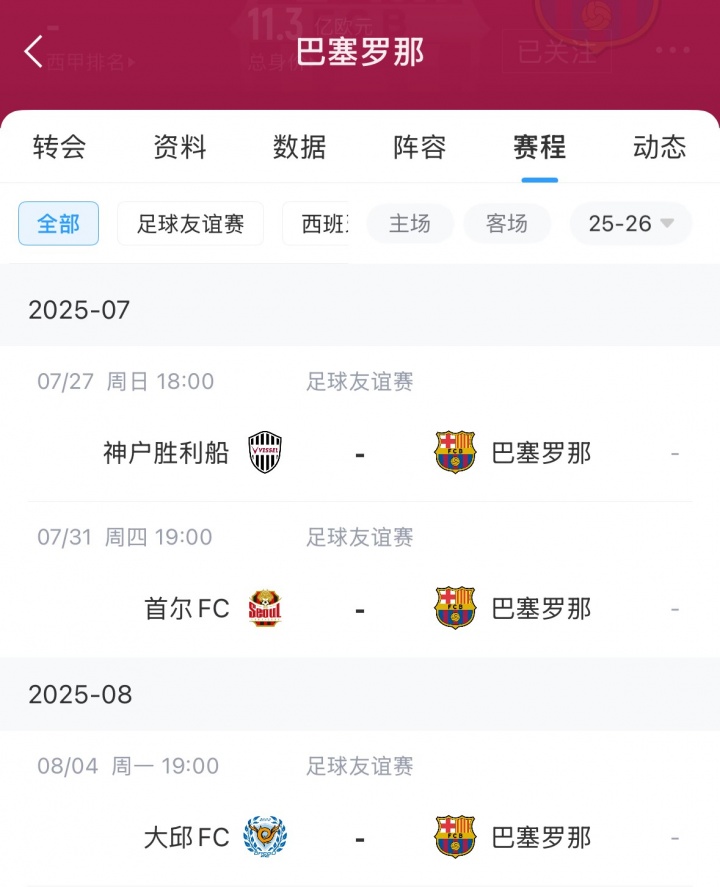The width and height of the screenshot is (720, 887).
Task: Show only 客场 away matches
Action: click(507, 224)
